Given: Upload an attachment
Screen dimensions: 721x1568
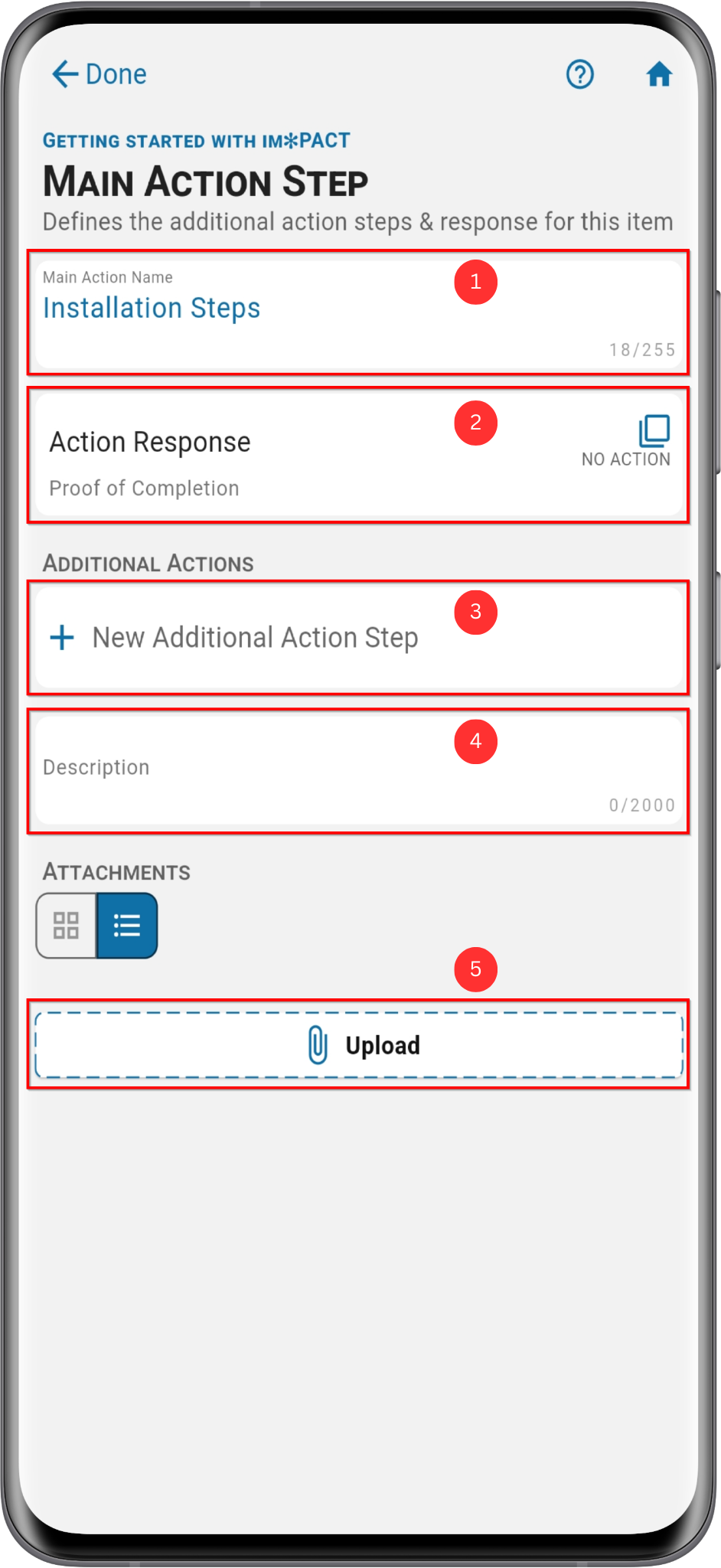Looking at the screenshot, I should click(358, 1045).
